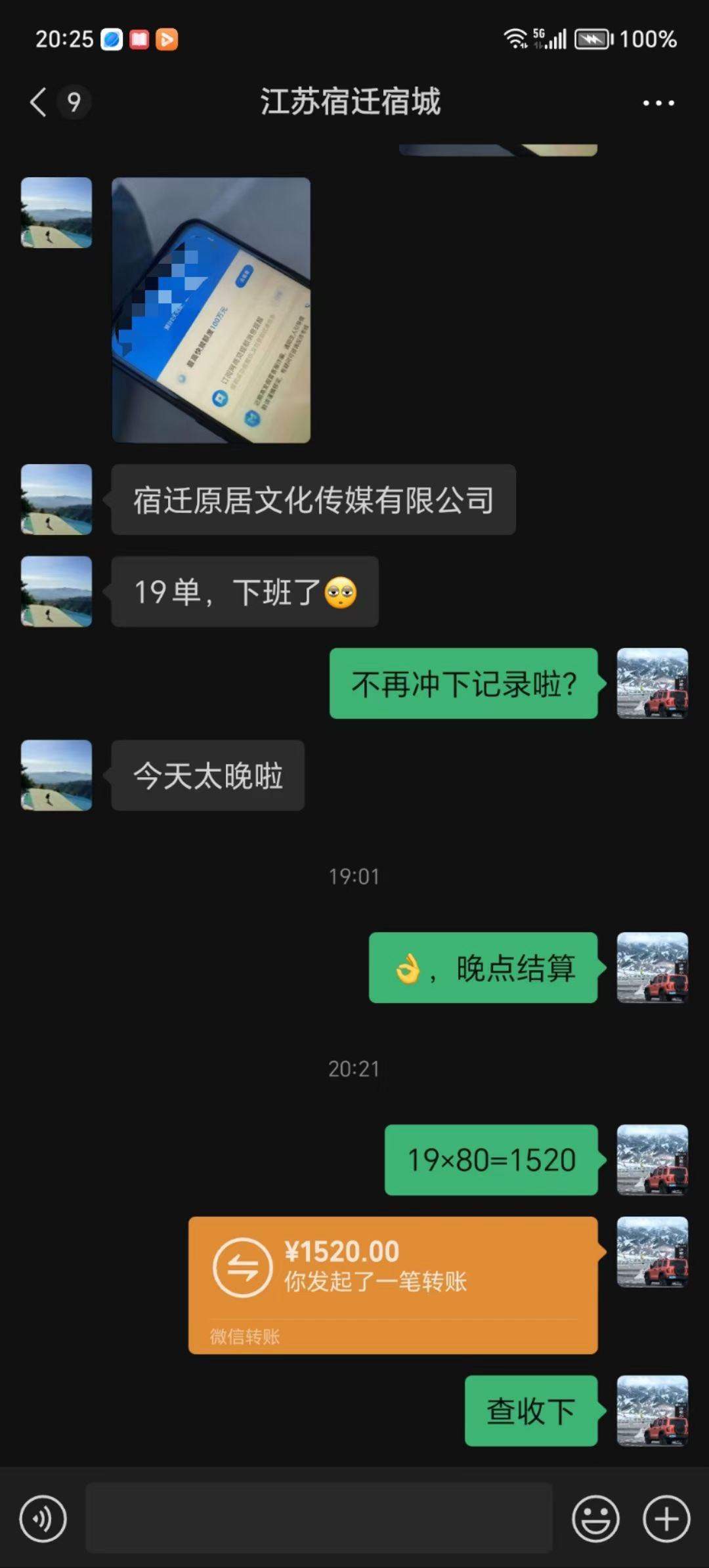Focus the message text field

(318, 1518)
